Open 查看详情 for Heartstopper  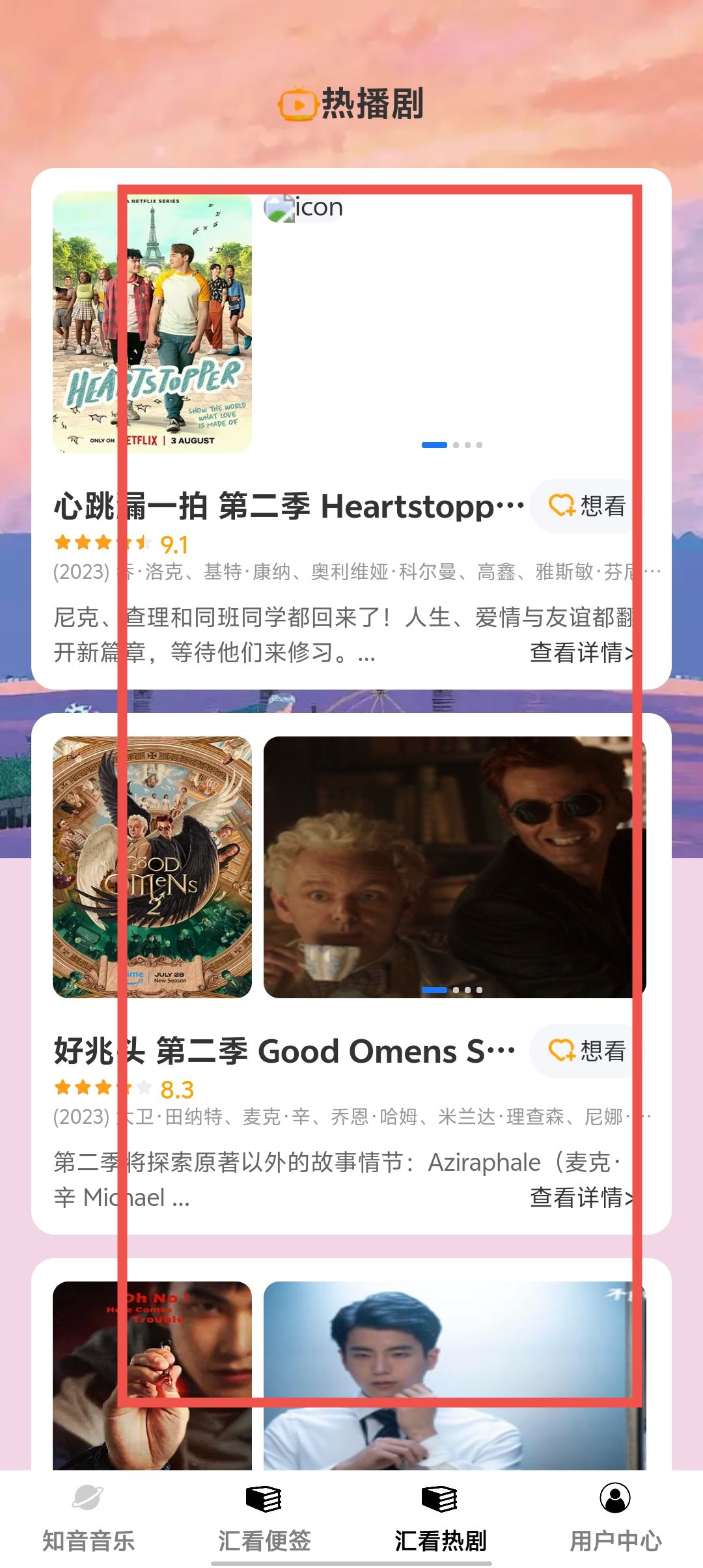(x=581, y=652)
